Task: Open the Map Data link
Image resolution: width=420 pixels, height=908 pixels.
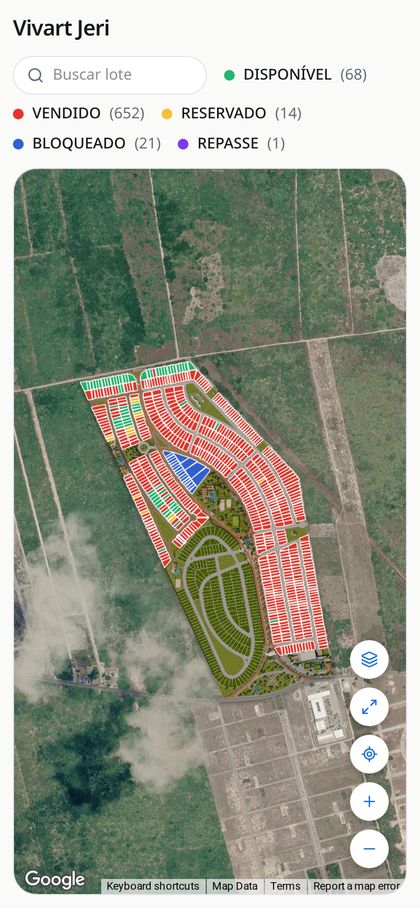Action: coord(235,886)
